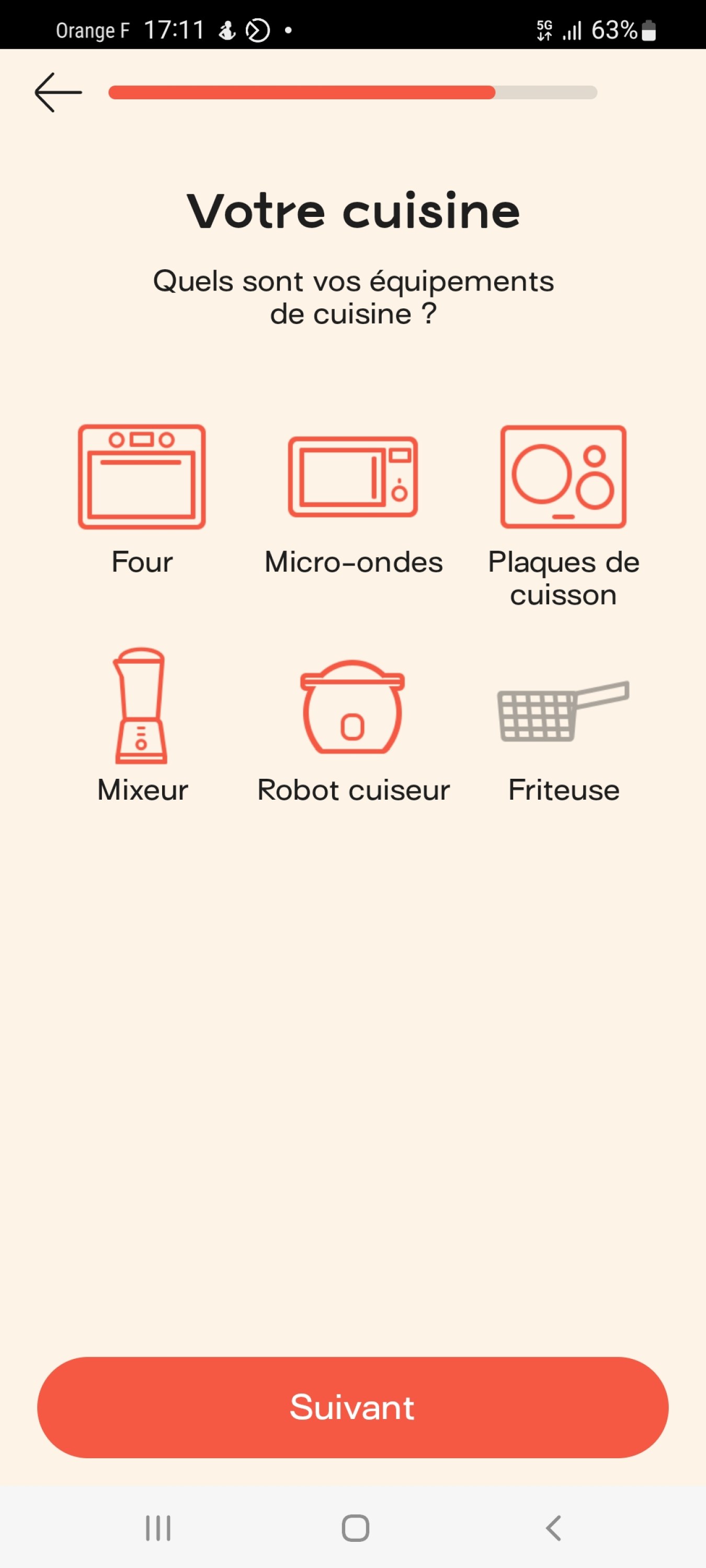Go to the phone home screen

355,1528
